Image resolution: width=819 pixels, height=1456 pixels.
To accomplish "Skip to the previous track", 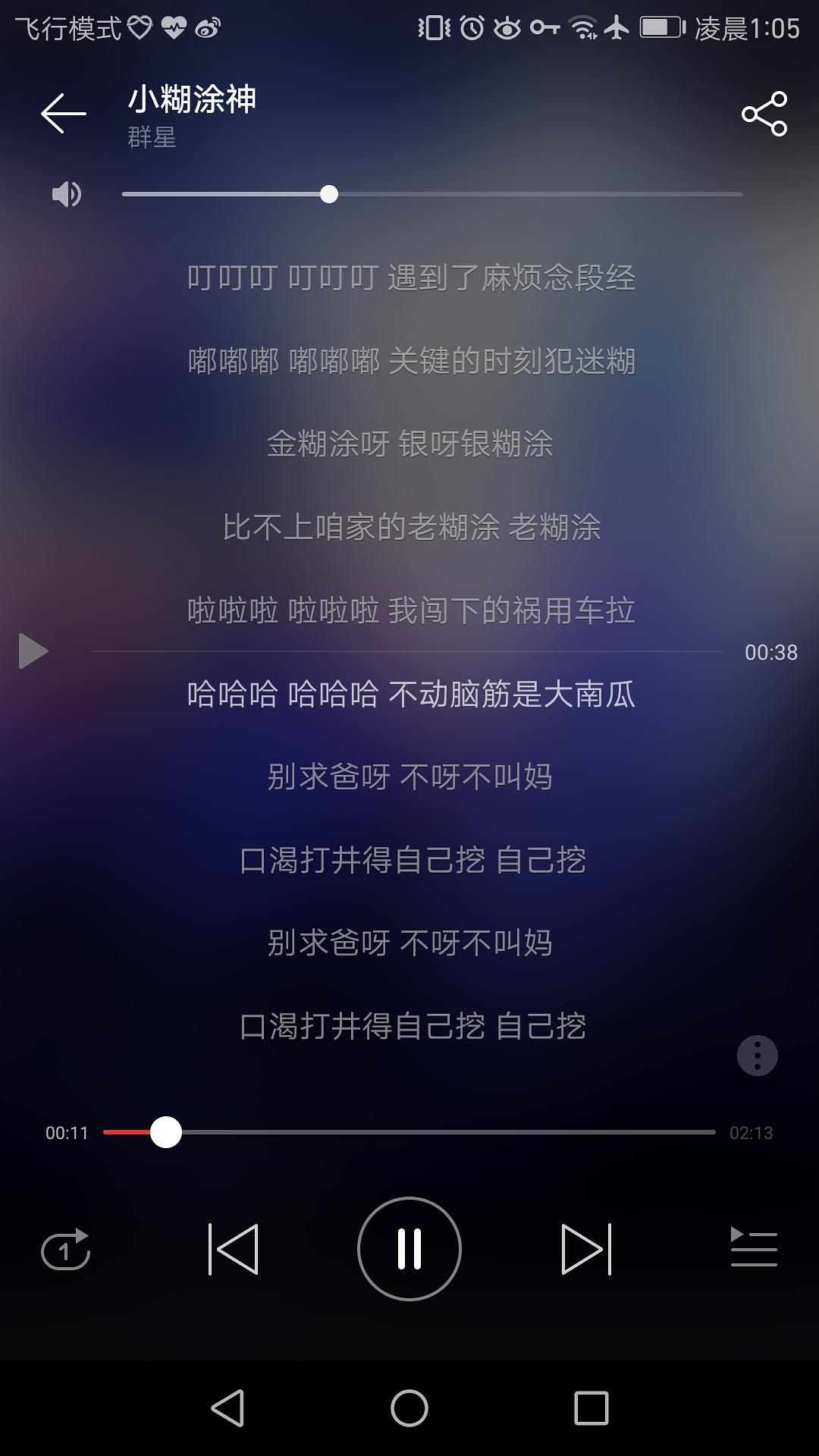I will point(234,1249).
